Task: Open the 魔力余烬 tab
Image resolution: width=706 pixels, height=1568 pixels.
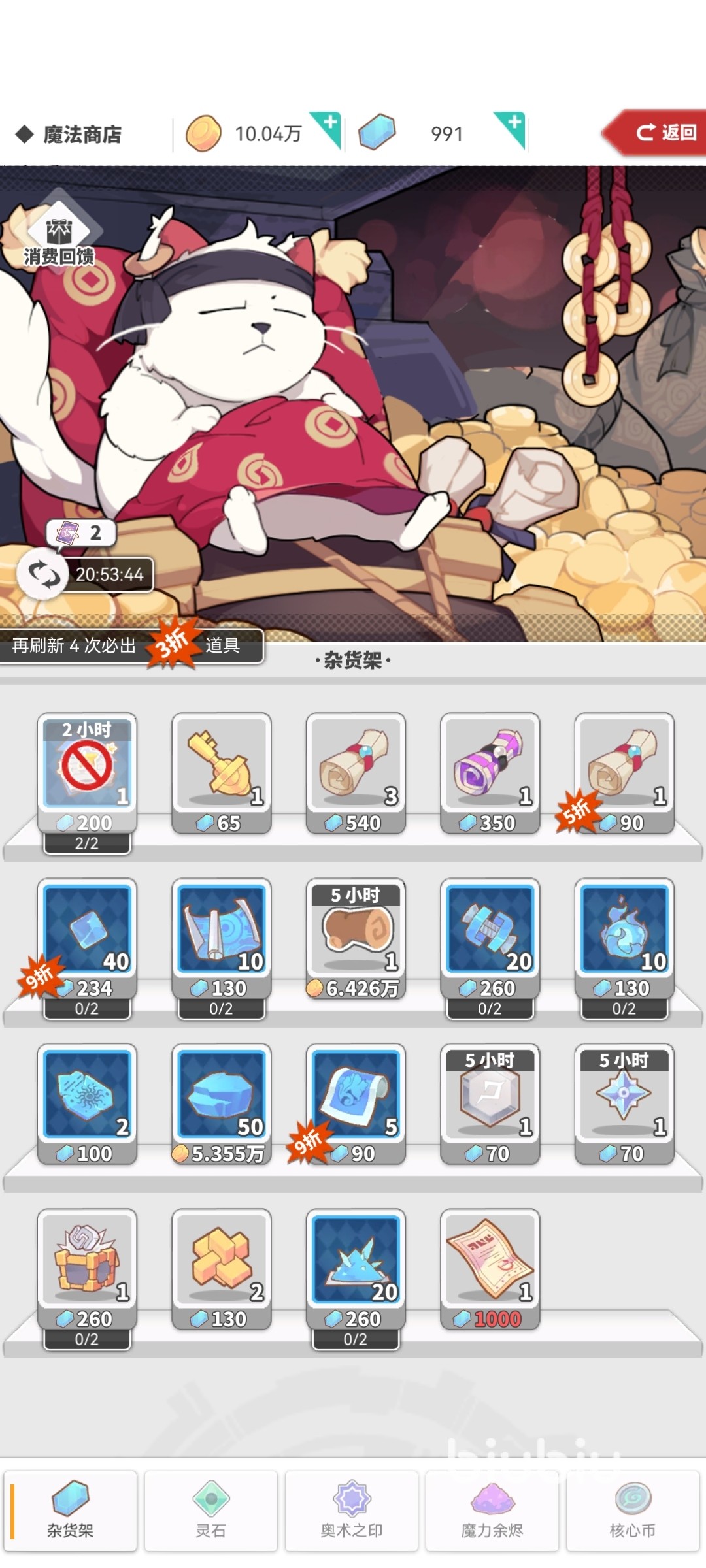Action: click(x=492, y=1511)
